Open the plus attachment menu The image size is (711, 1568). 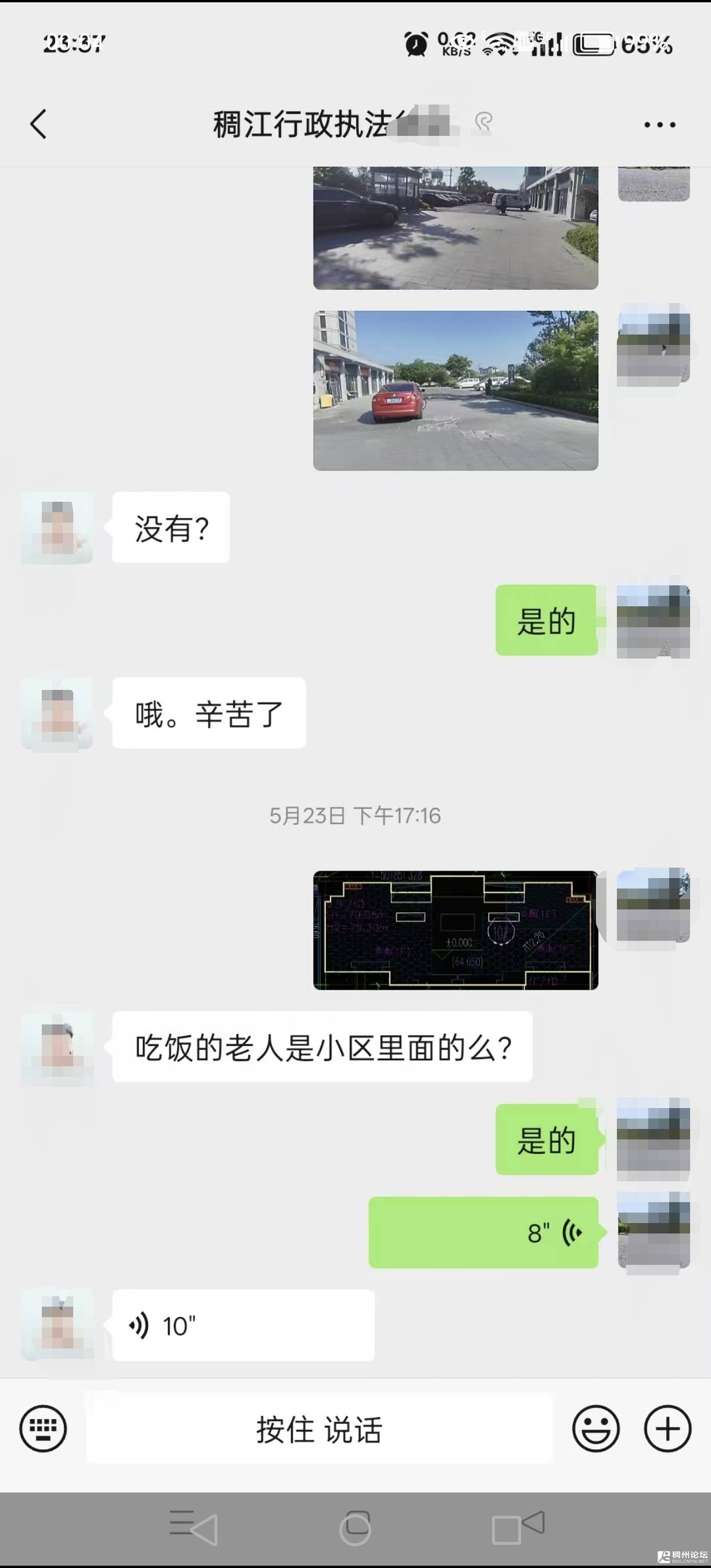[667, 1428]
